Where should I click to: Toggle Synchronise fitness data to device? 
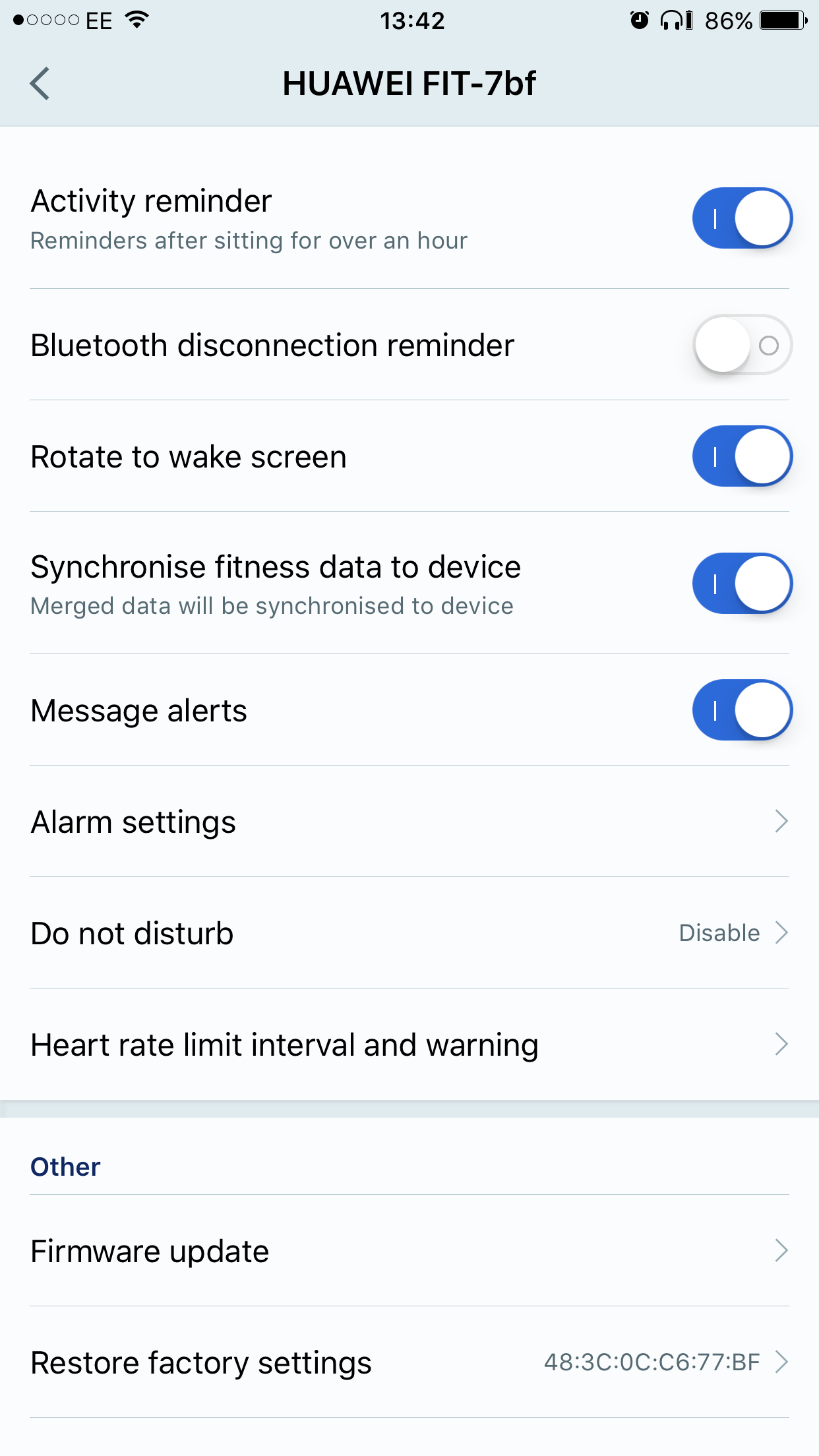coord(742,584)
